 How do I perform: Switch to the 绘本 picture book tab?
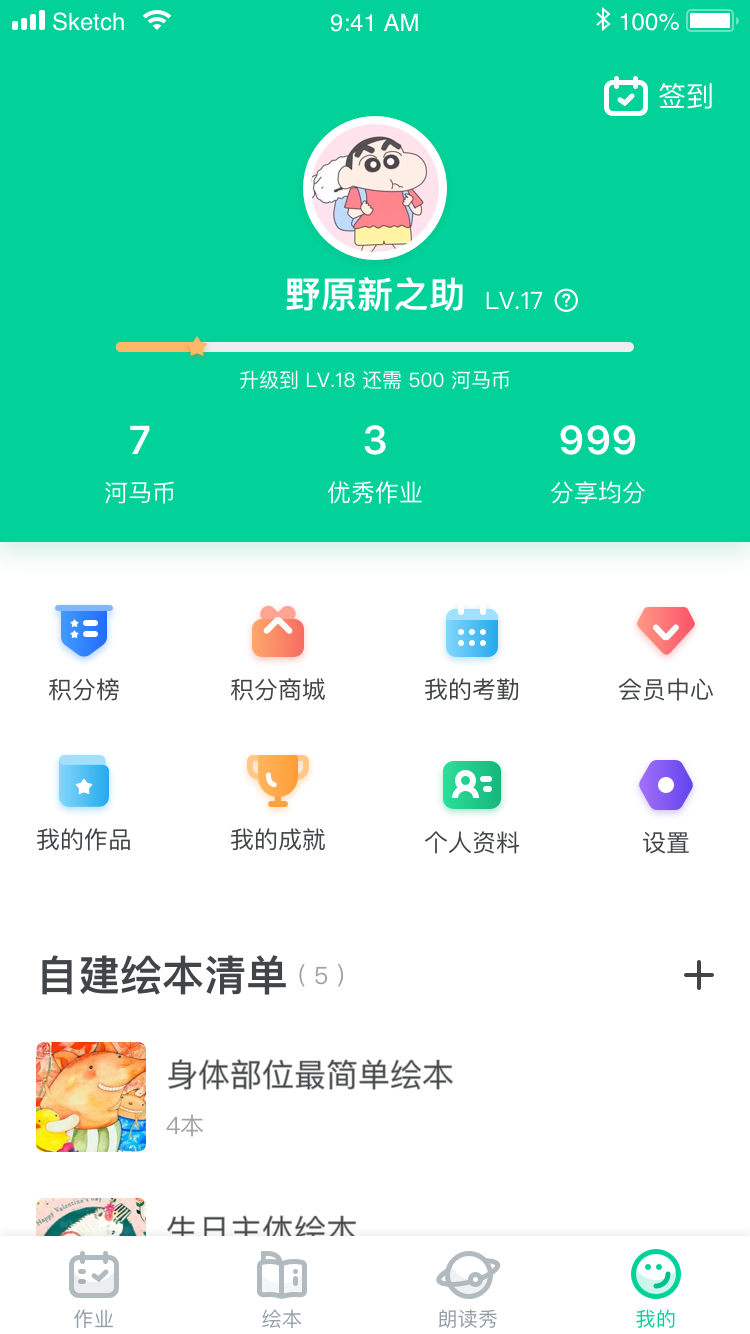281,1285
